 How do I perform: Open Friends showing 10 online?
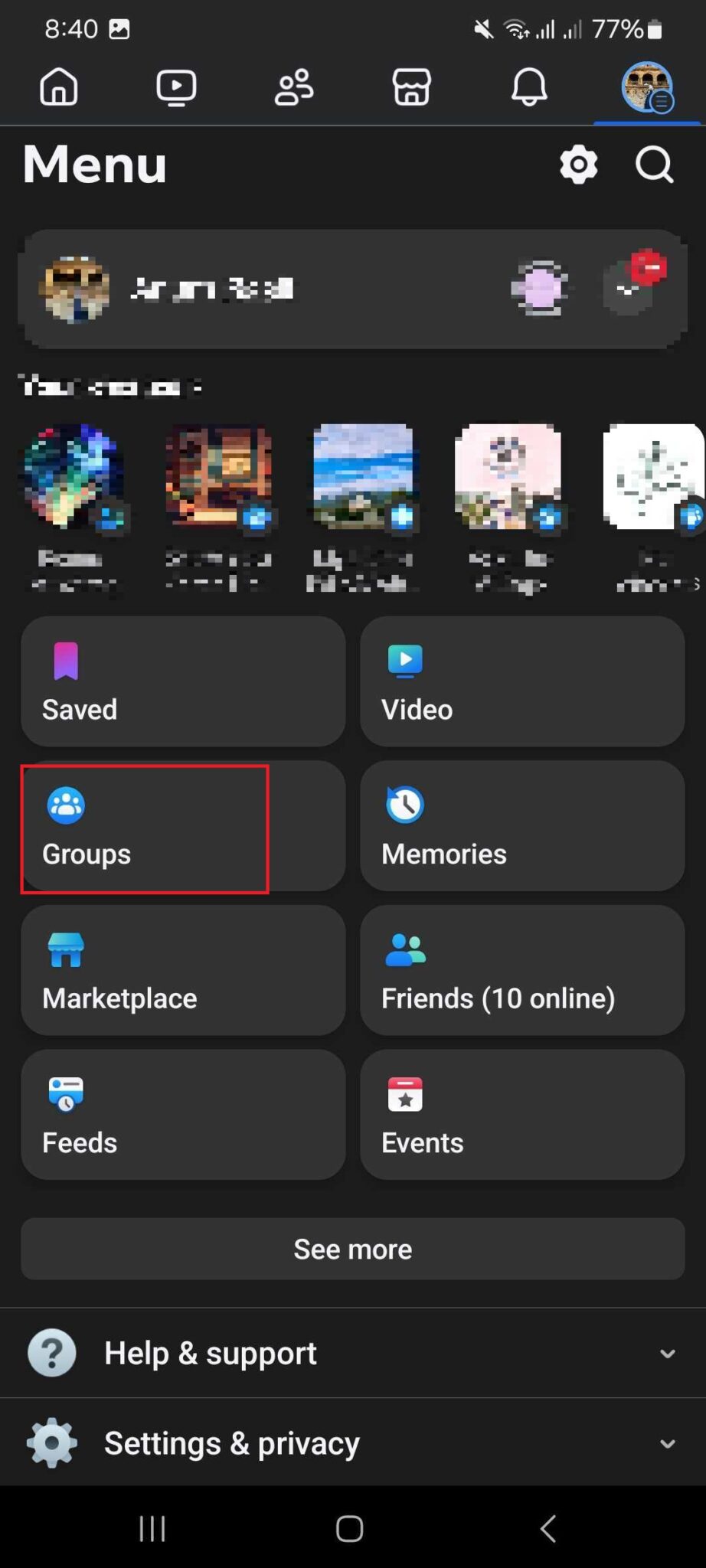(521, 971)
